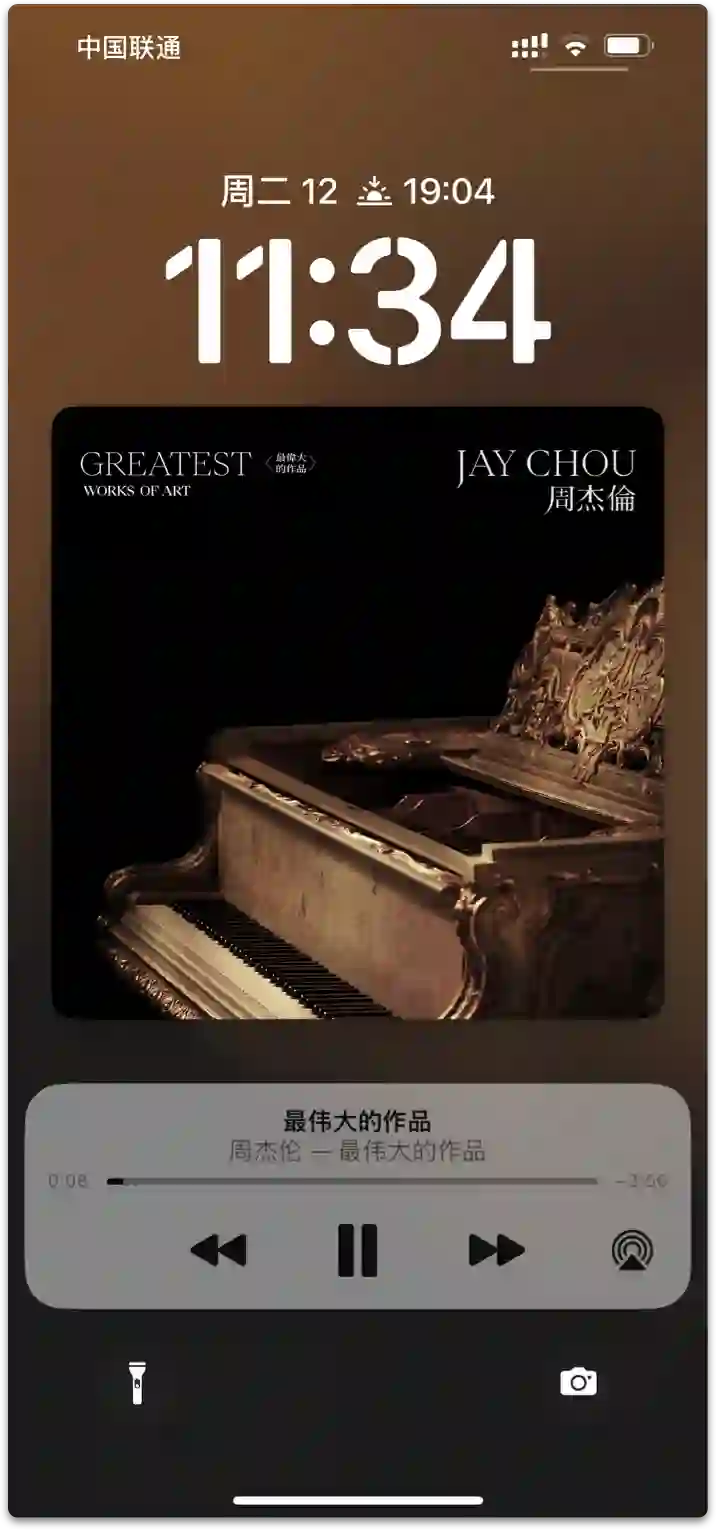Pause the currently playing song
Screen dimensions: 716x1530
point(357,1250)
